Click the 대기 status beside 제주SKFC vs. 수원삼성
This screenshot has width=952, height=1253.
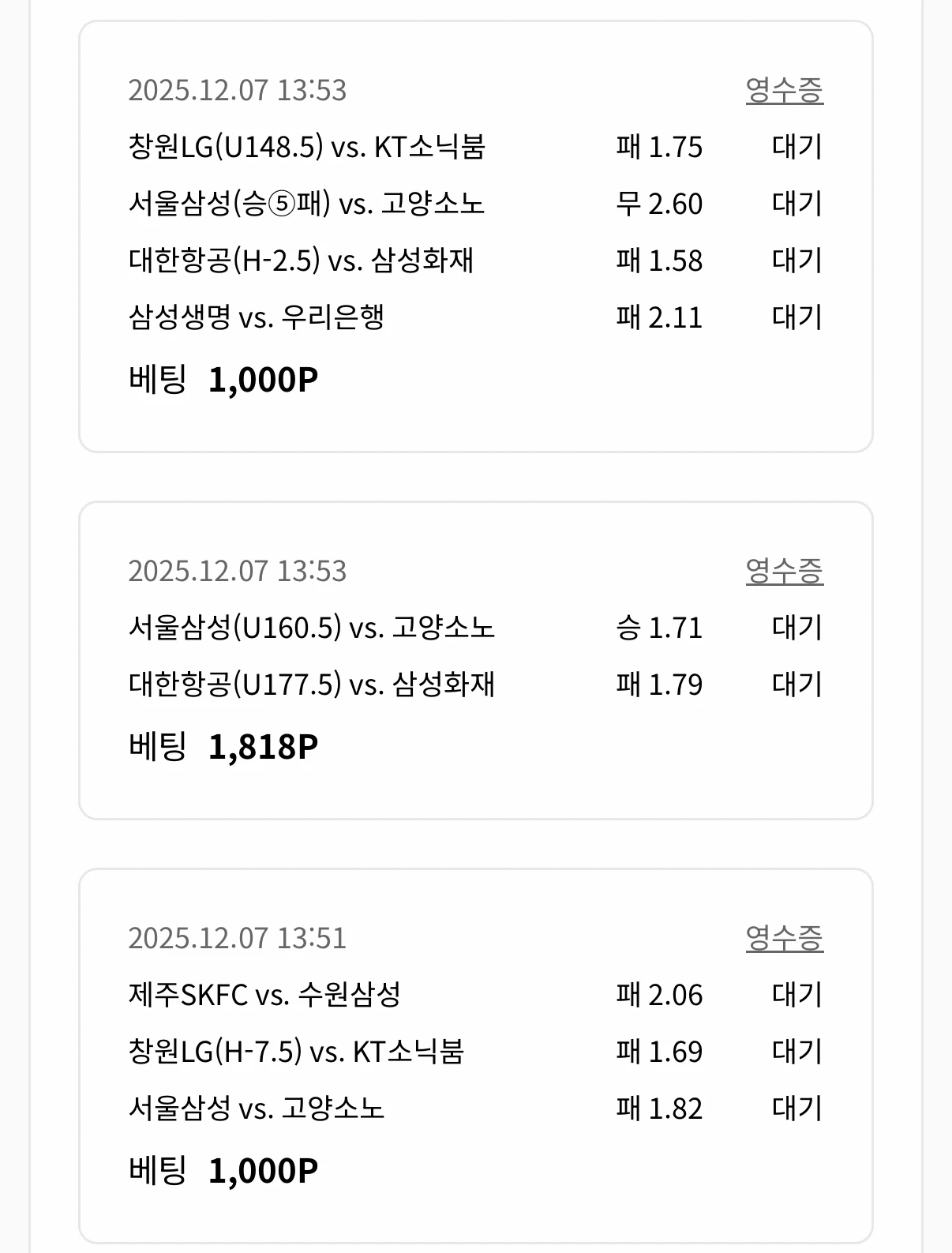click(x=797, y=996)
